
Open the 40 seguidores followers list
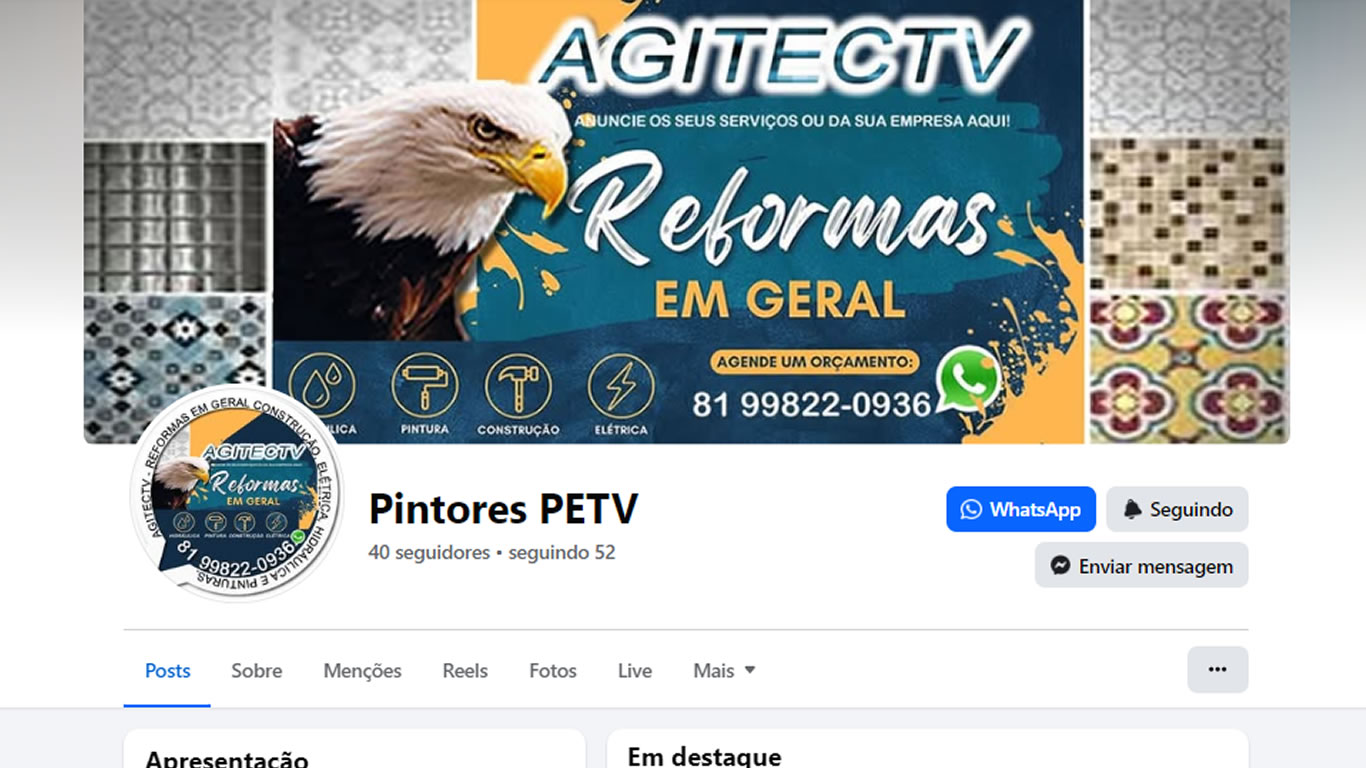429,552
